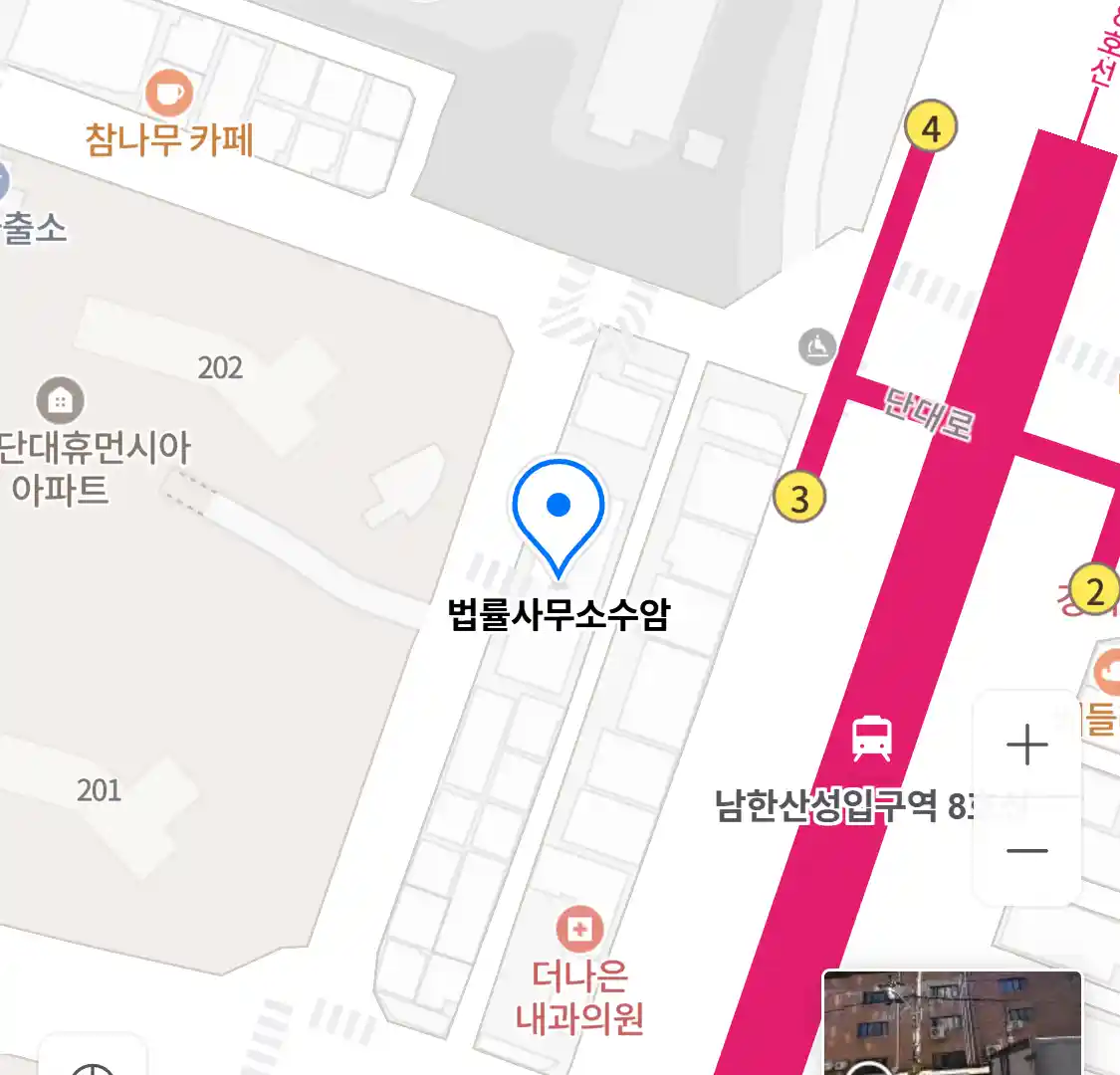Open the 더나은 내과의원 clinic marker
Image resolution: width=1120 pixels, height=1075 pixels.
(579, 931)
